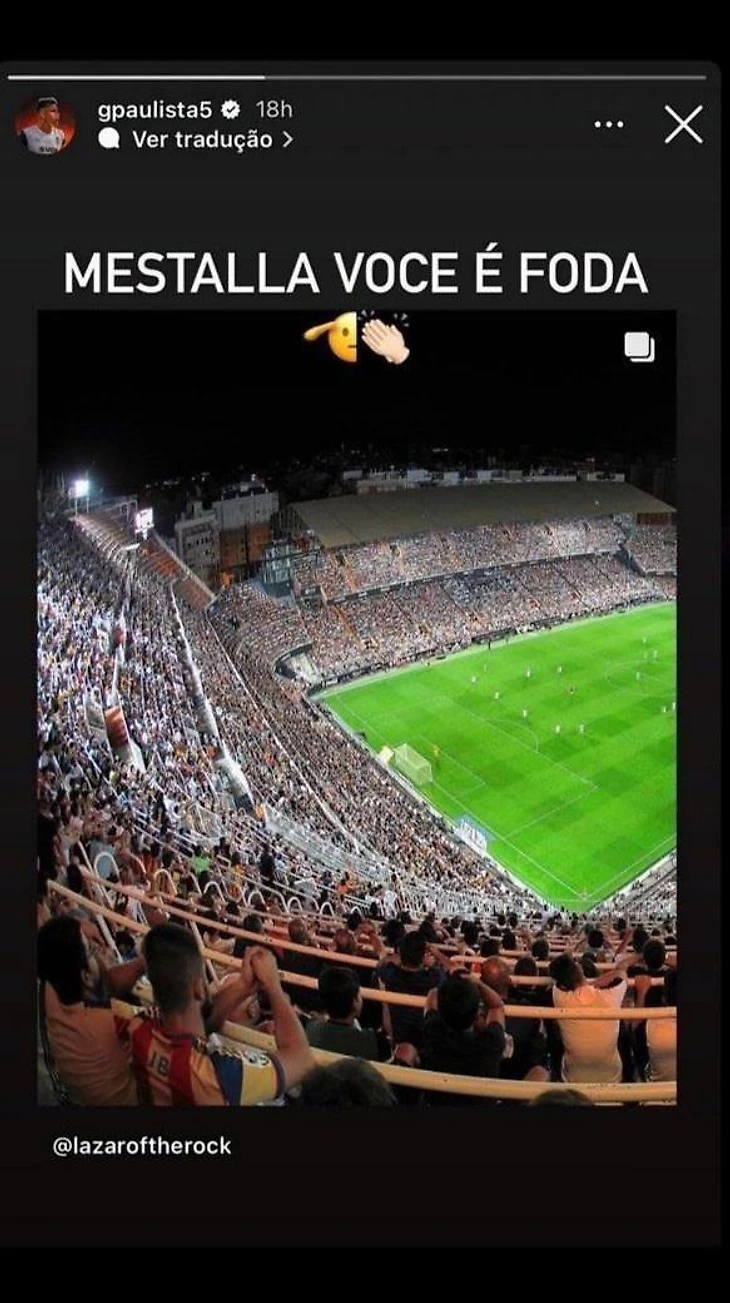Open the gpaulista5 username
This screenshot has width=730, height=1303.
pos(158,110)
